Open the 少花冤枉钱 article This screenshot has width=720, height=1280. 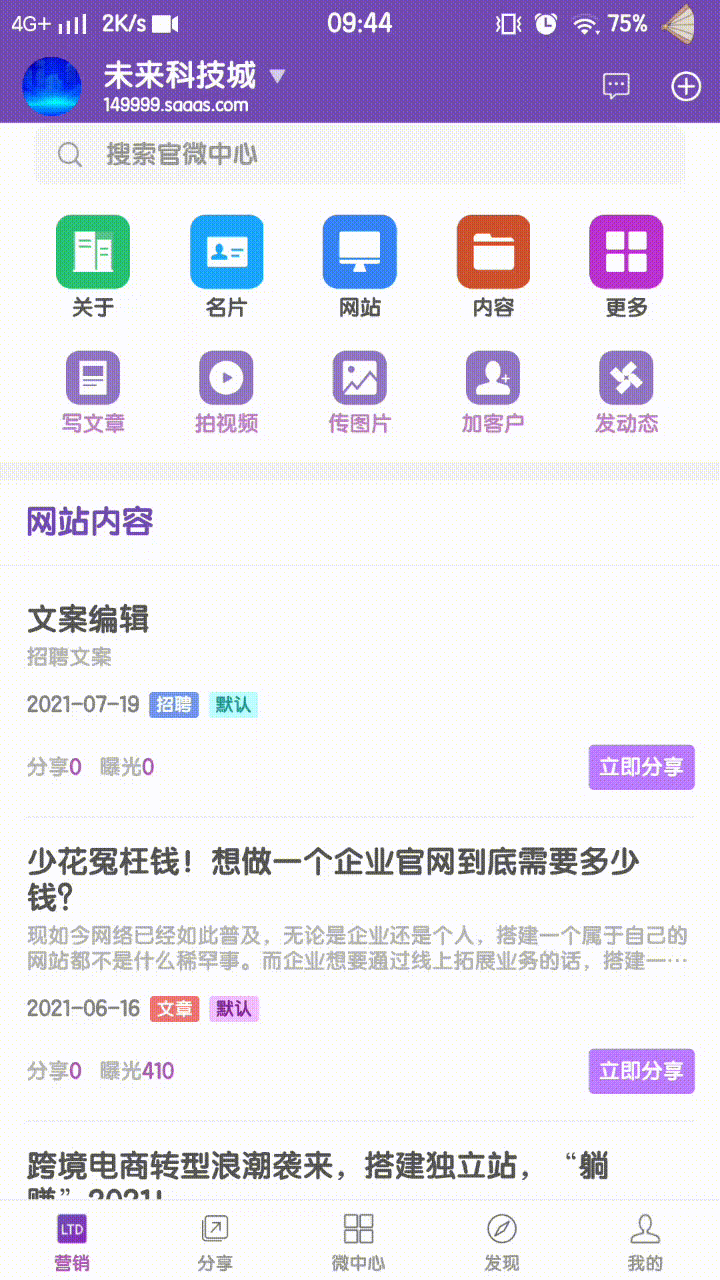coord(333,877)
